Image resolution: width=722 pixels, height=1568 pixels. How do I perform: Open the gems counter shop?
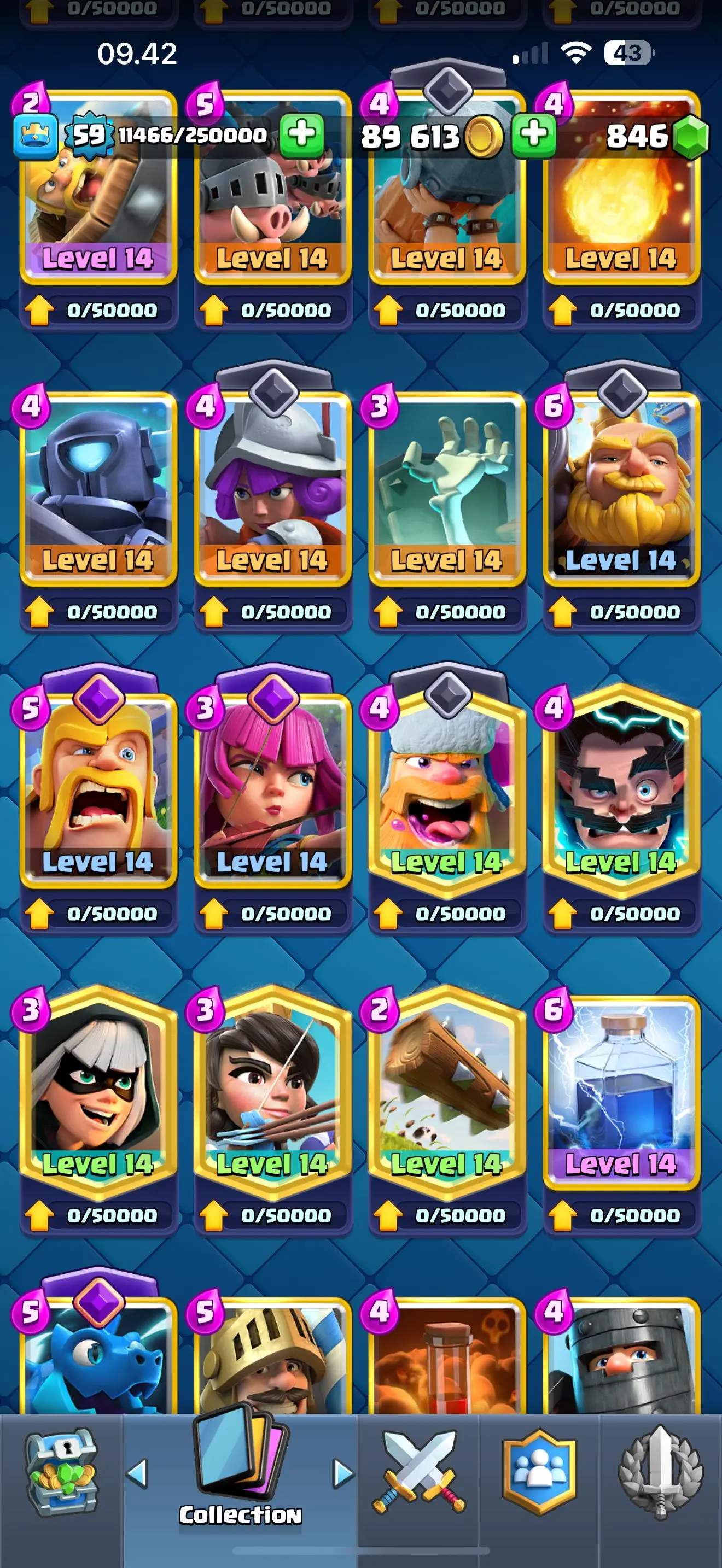(657, 135)
